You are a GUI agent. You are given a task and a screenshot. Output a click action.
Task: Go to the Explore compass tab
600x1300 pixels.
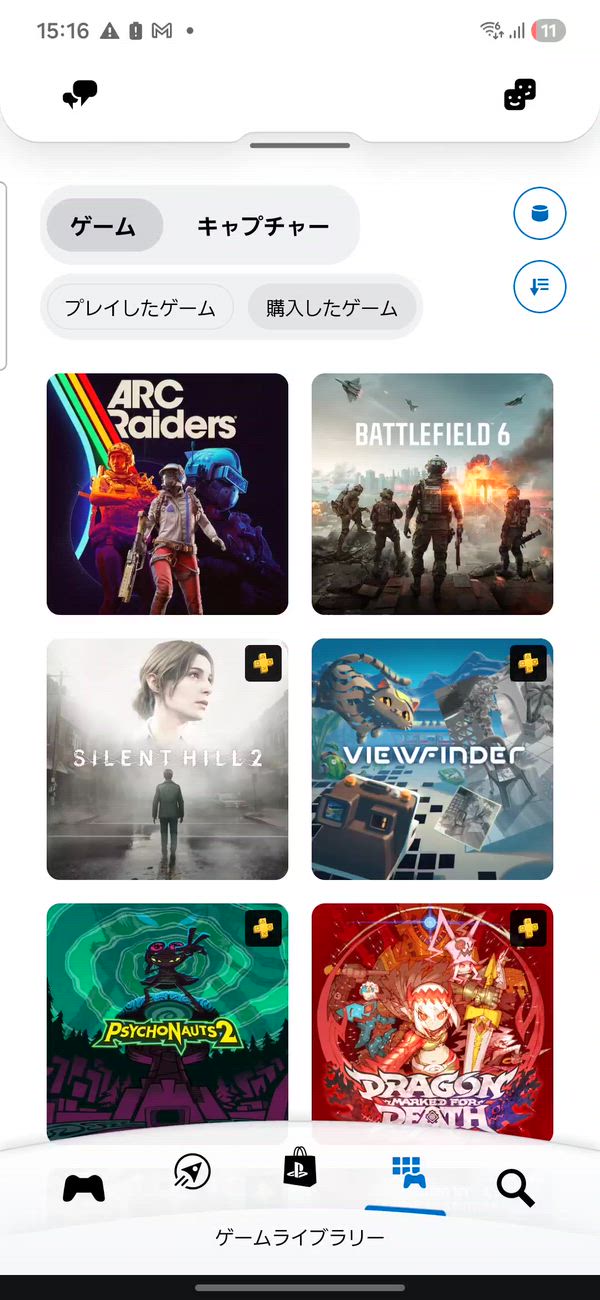pos(192,1170)
